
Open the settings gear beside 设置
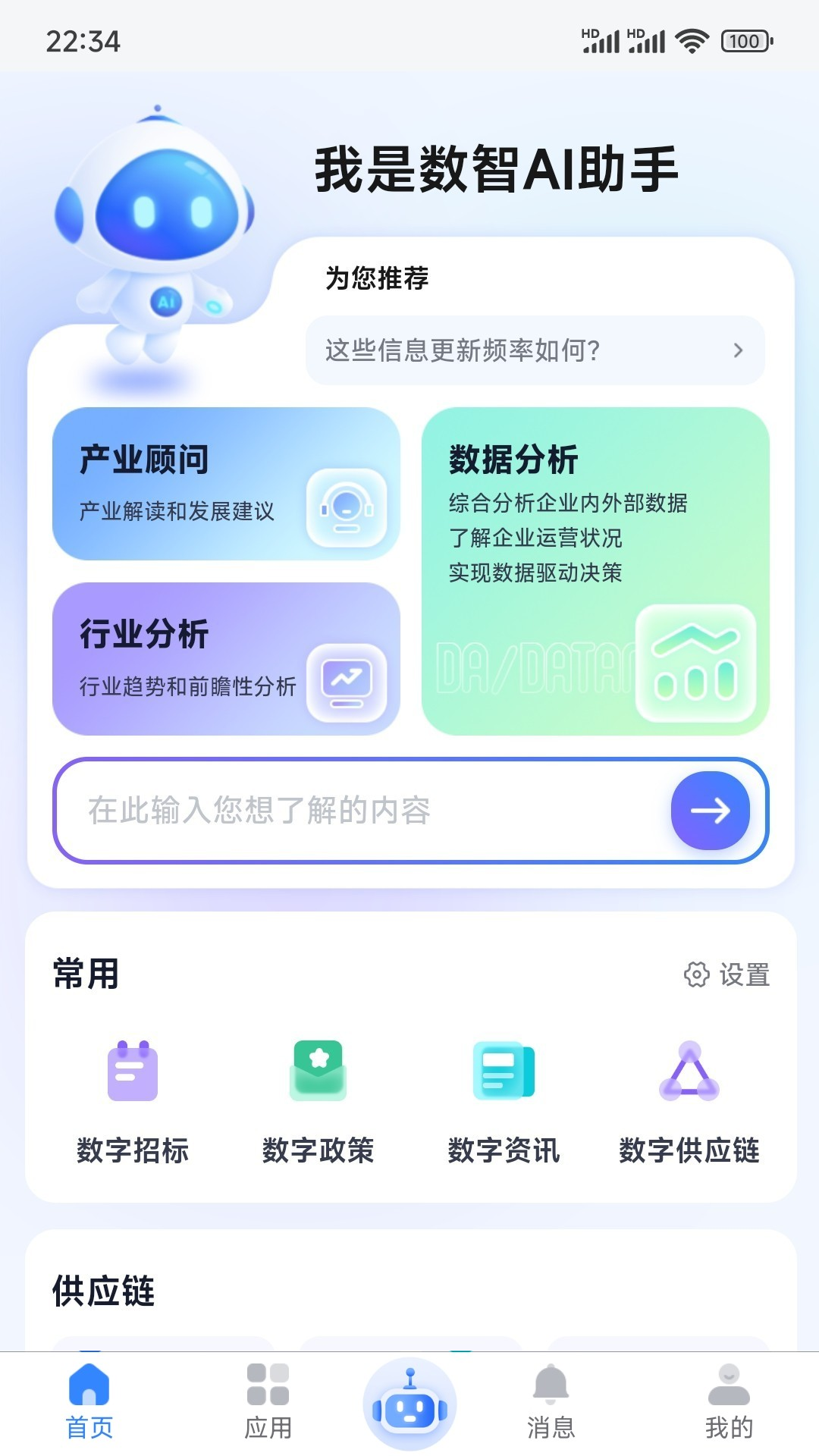click(695, 973)
